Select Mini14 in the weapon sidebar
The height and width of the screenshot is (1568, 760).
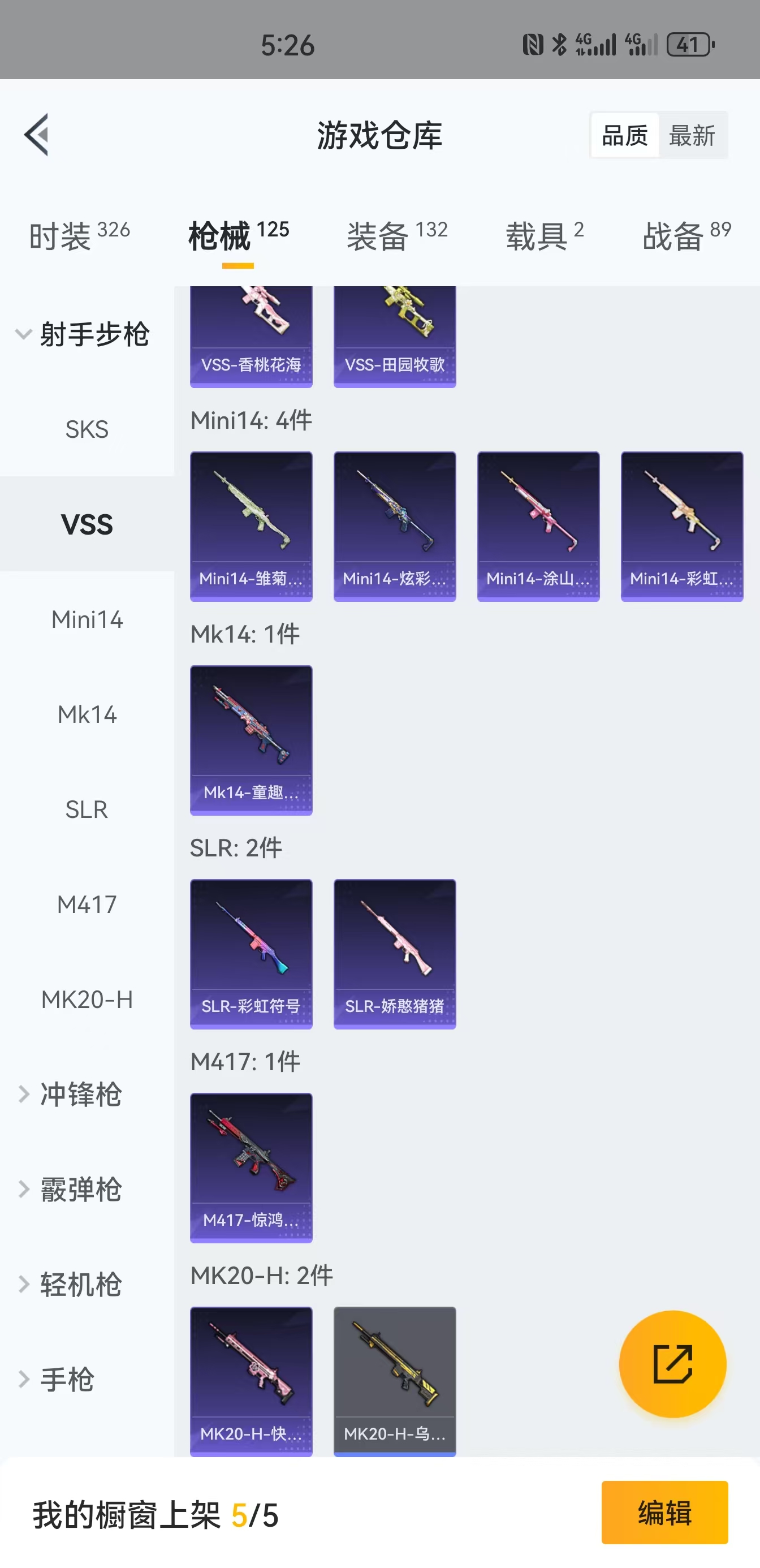[87, 619]
